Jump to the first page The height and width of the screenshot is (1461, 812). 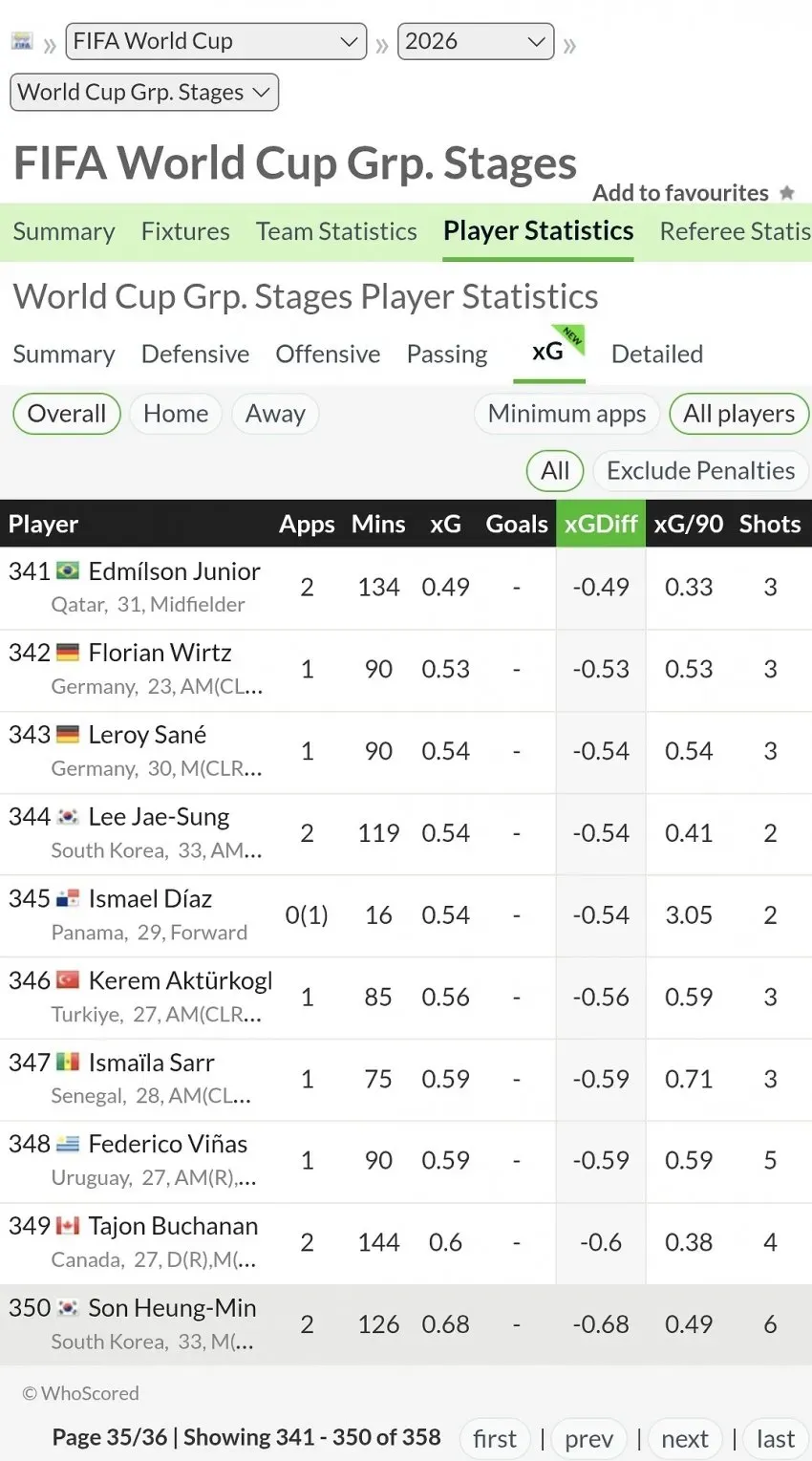495,1439
